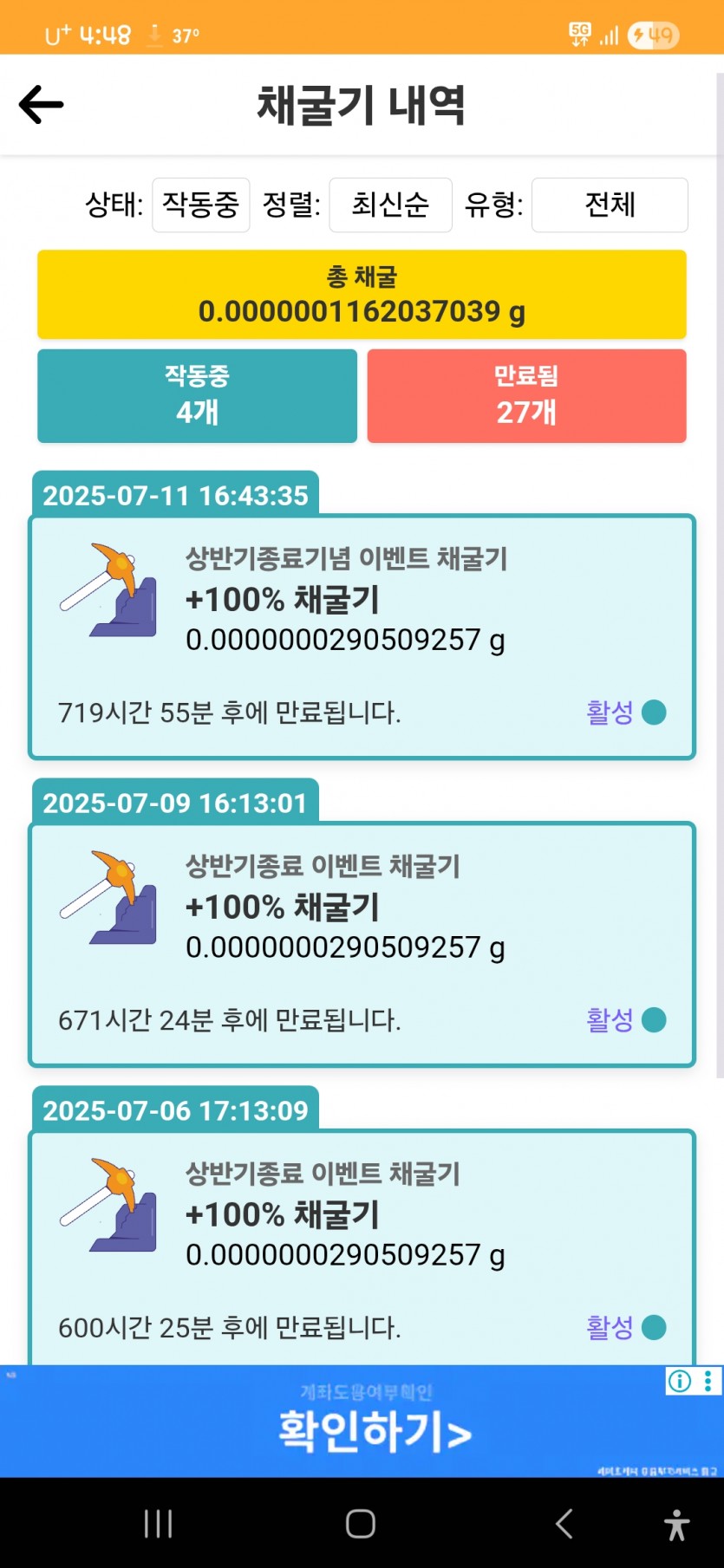Open the 유형 dropdown showing 전체

(x=610, y=205)
